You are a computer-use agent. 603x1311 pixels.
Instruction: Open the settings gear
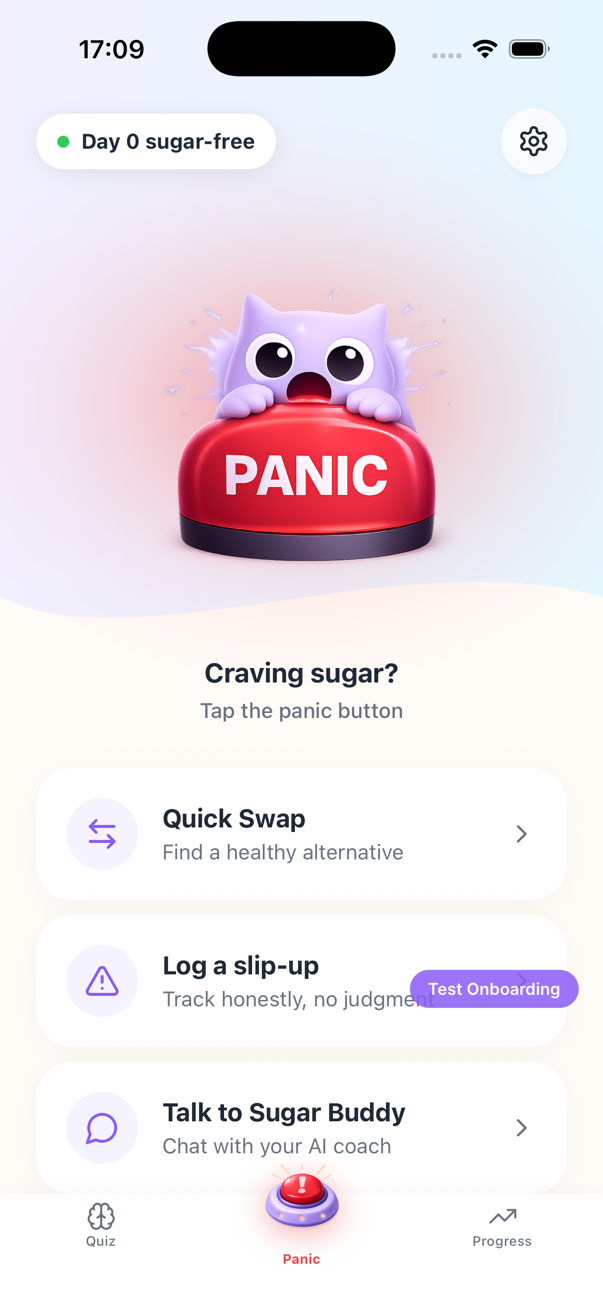[533, 141]
